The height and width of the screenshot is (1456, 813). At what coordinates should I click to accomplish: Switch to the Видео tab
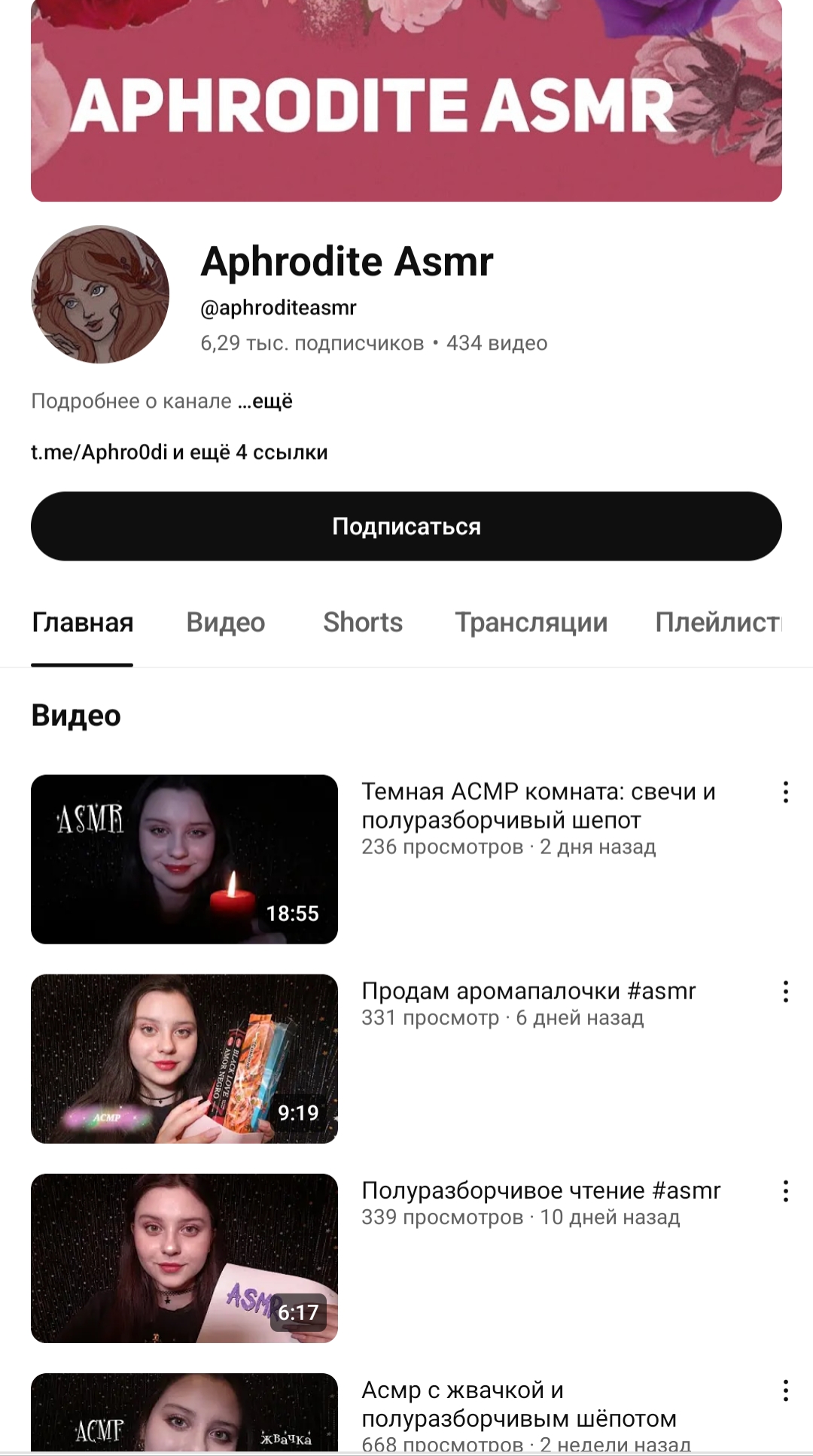point(226,622)
